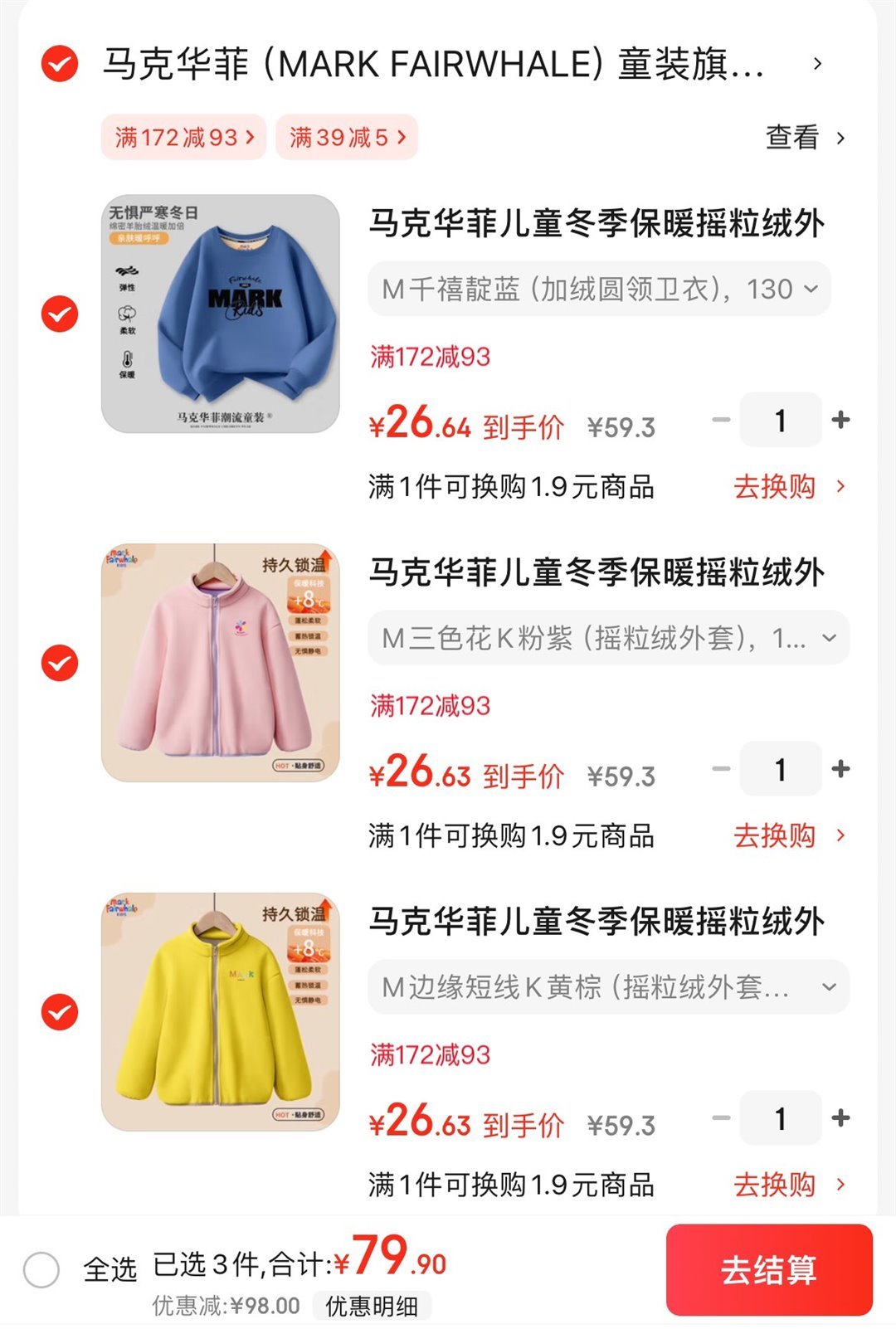Image resolution: width=896 pixels, height=1329 pixels.
Task: Open the 满172减93 coupon tag
Action: tap(175, 138)
